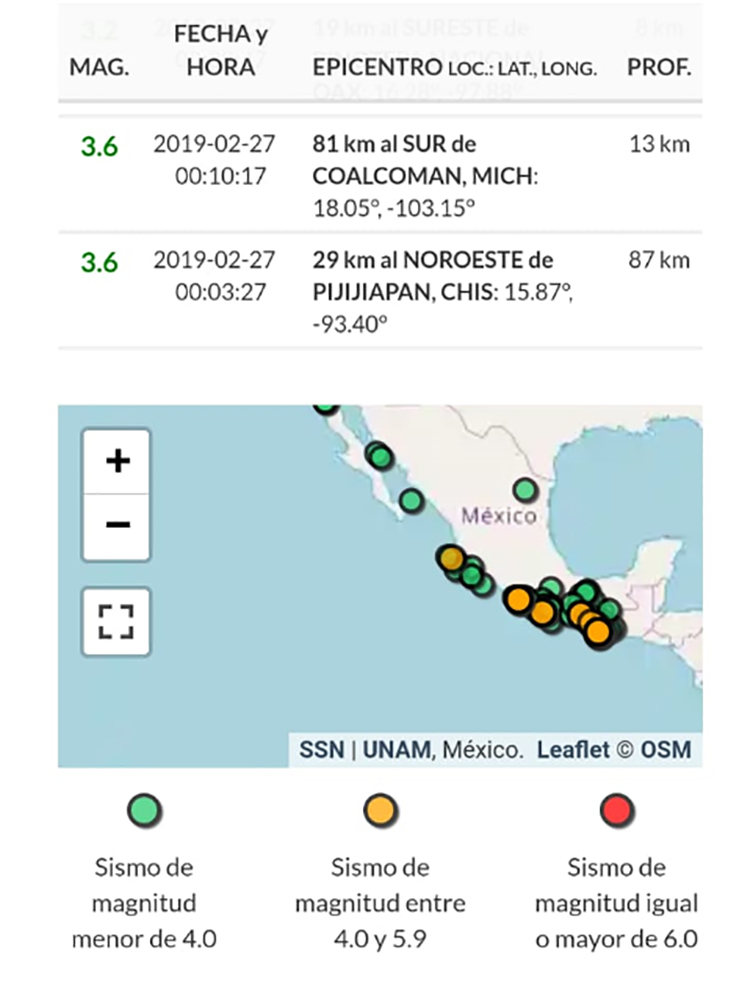Zoom out on the earthquake map
The image size is (750, 991).
click(x=117, y=525)
